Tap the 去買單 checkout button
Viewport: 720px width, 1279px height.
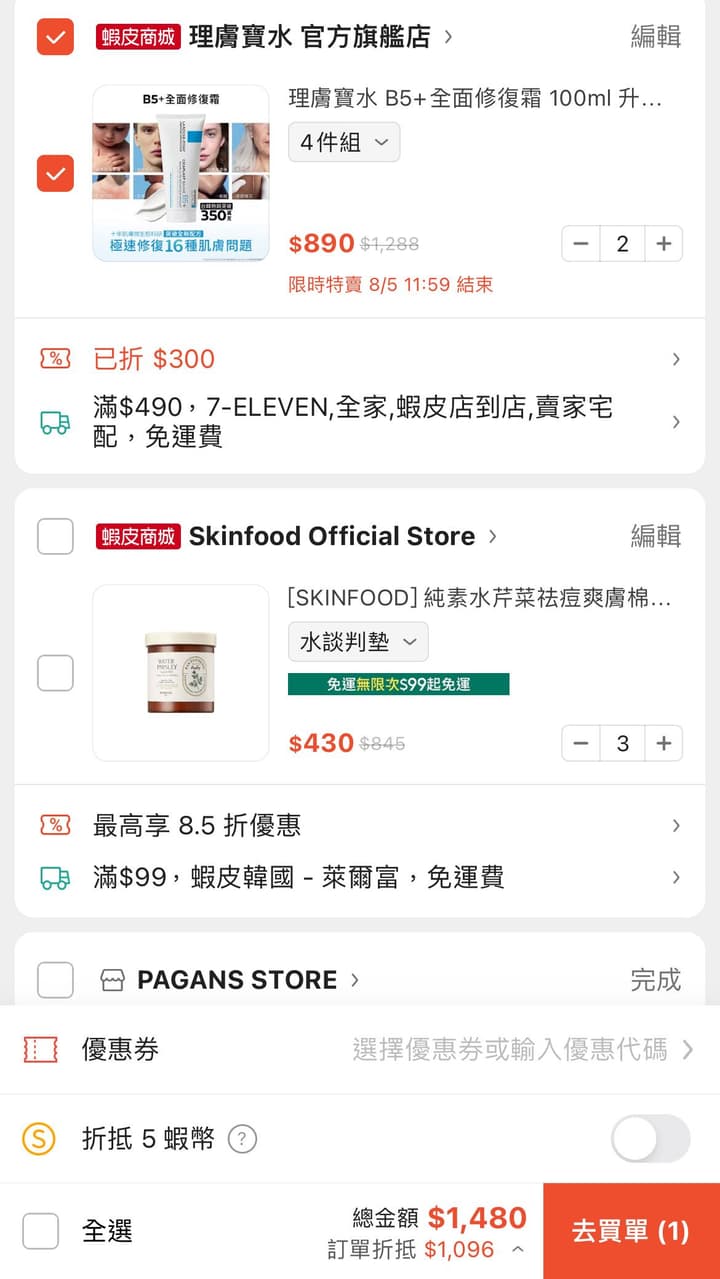[x=630, y=1232]
